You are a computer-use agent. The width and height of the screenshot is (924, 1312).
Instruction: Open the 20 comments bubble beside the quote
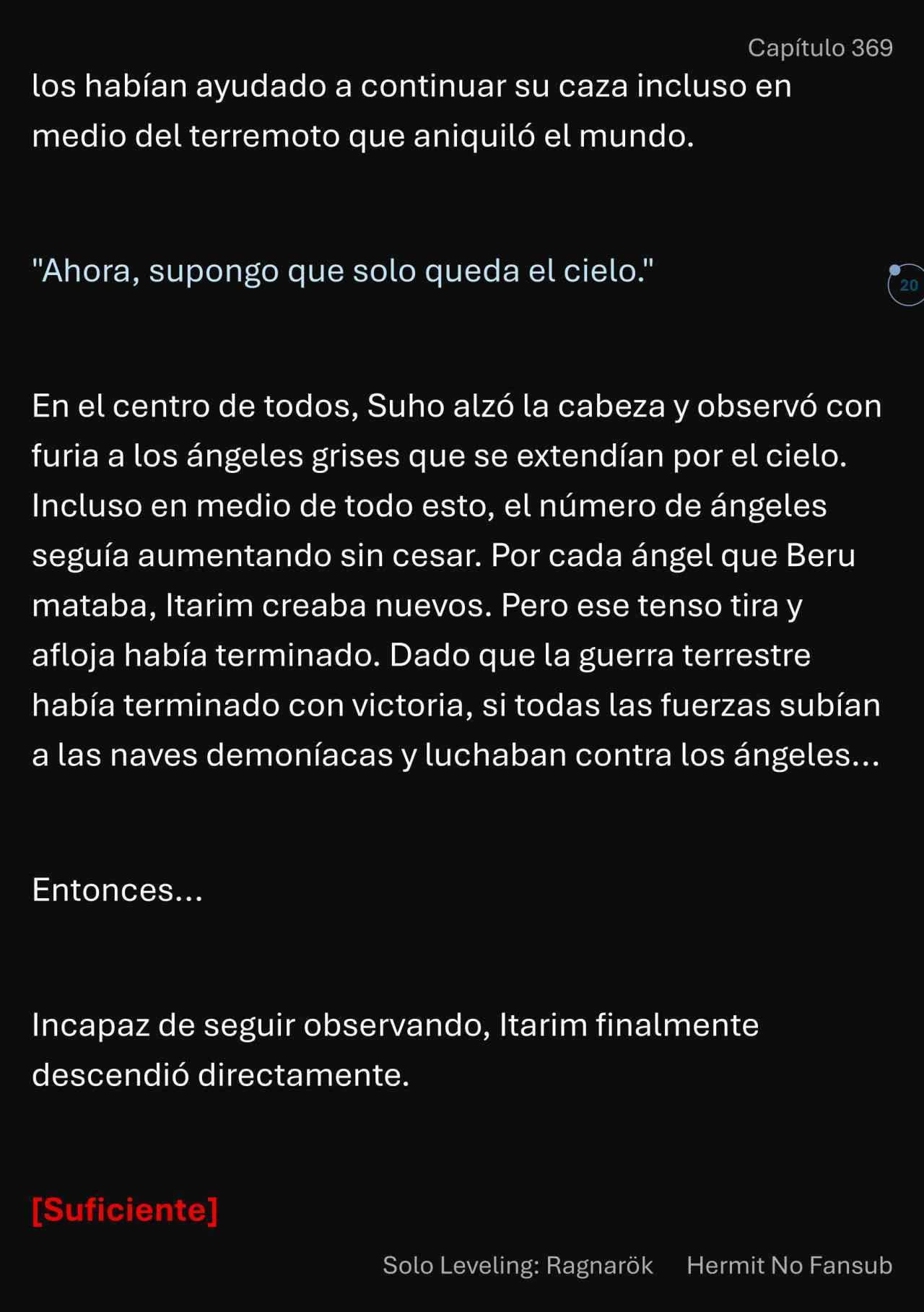907,285
